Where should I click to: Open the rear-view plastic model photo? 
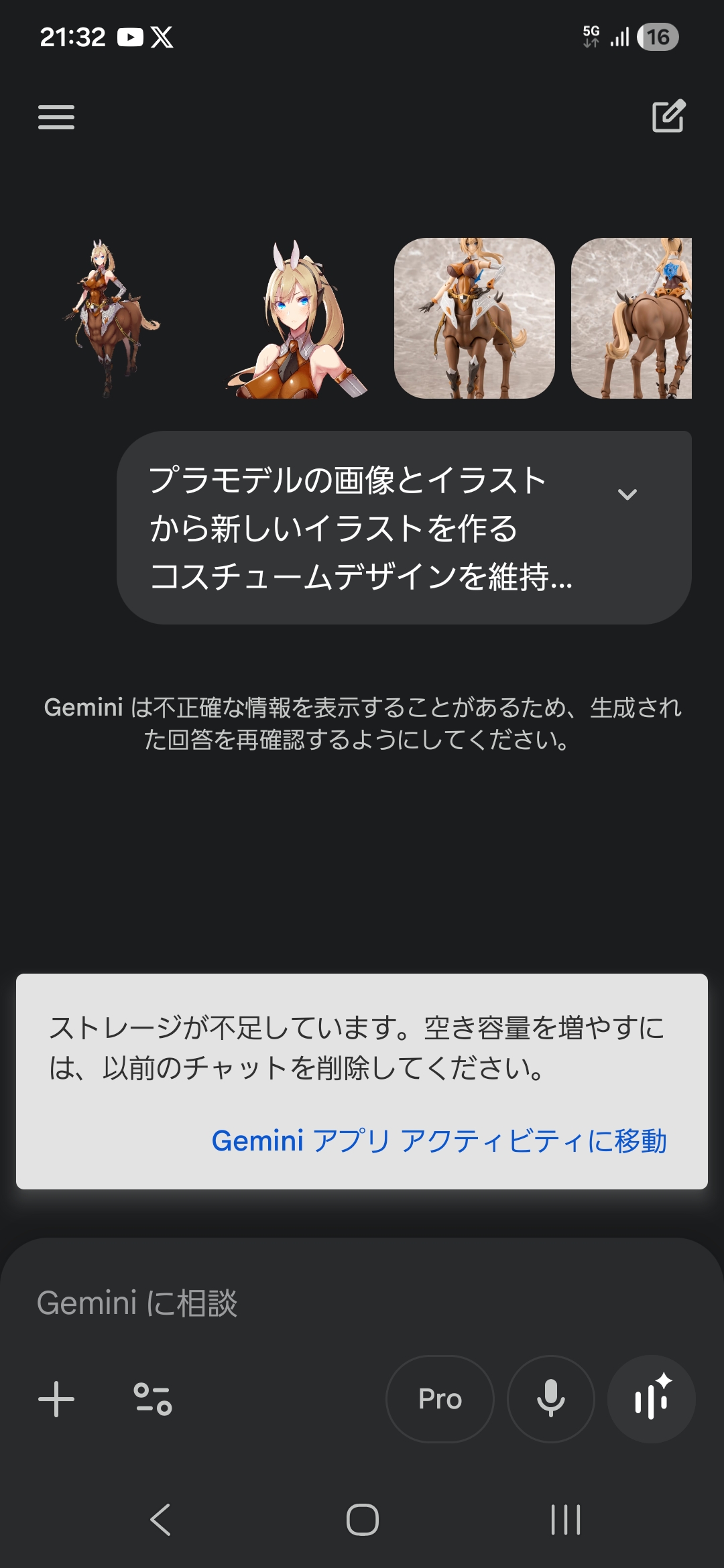631,318
